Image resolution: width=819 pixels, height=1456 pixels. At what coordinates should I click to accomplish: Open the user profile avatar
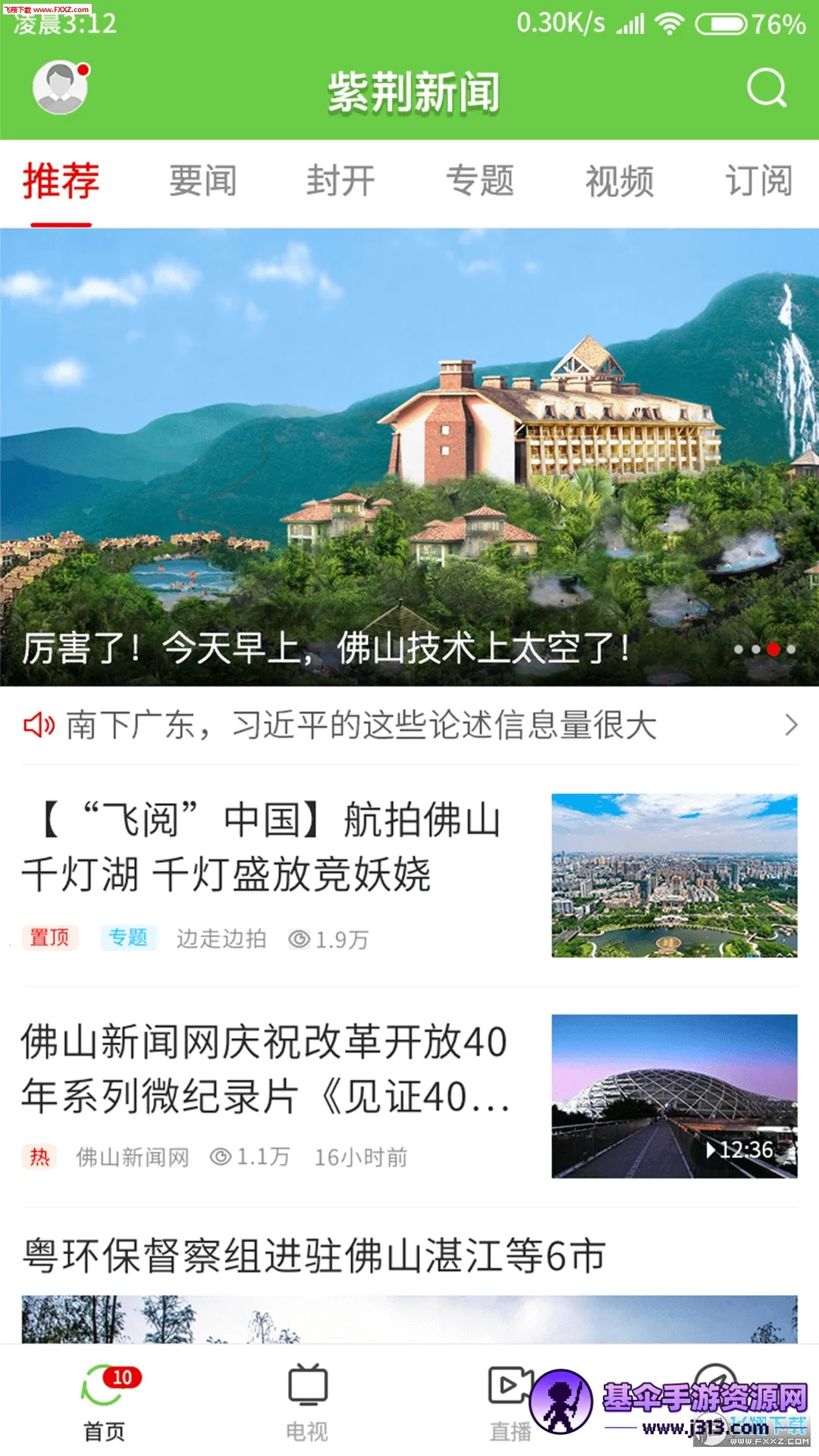coord(60,88)
